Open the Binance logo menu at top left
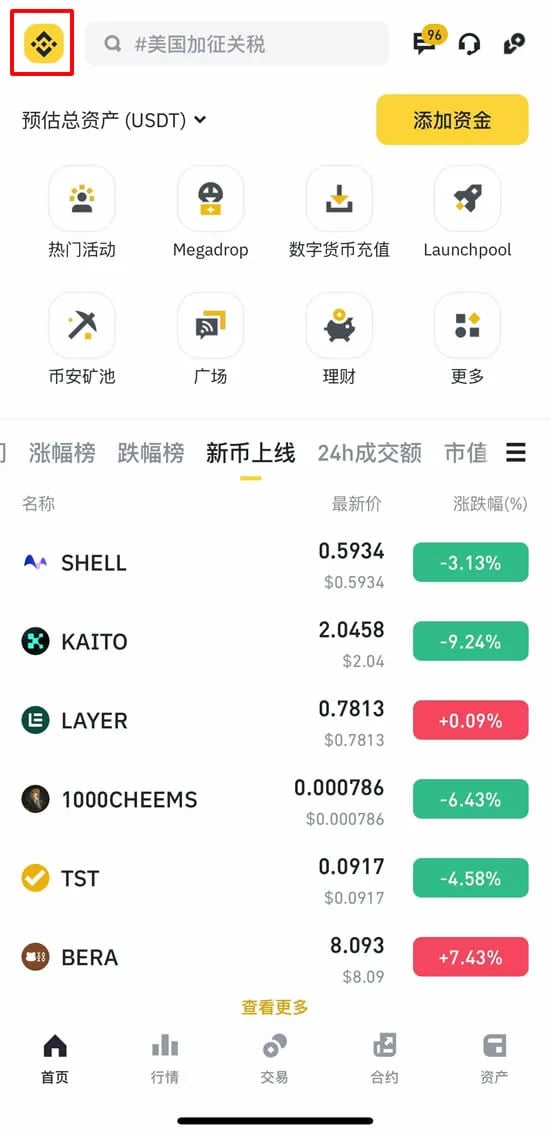 (x=43, y=43)
